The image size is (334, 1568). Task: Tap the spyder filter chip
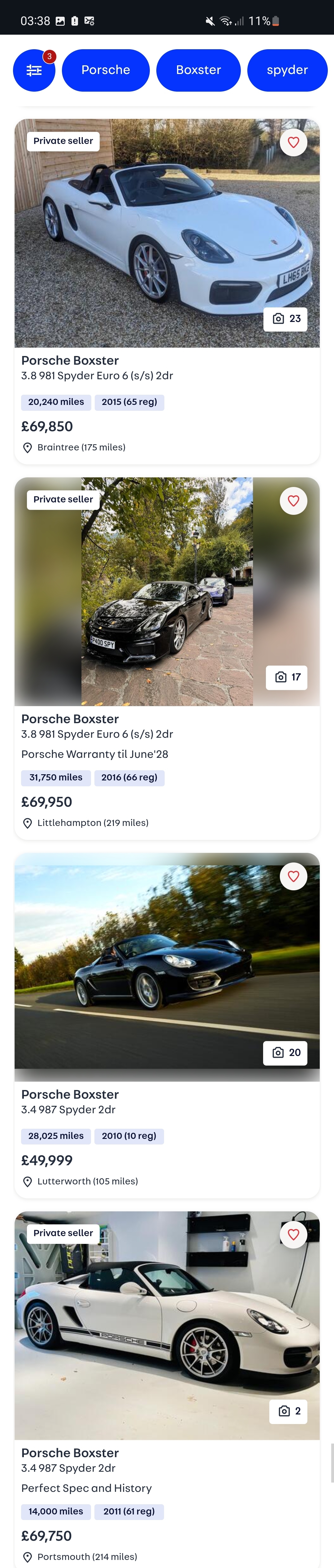click(x=287, y=71)
